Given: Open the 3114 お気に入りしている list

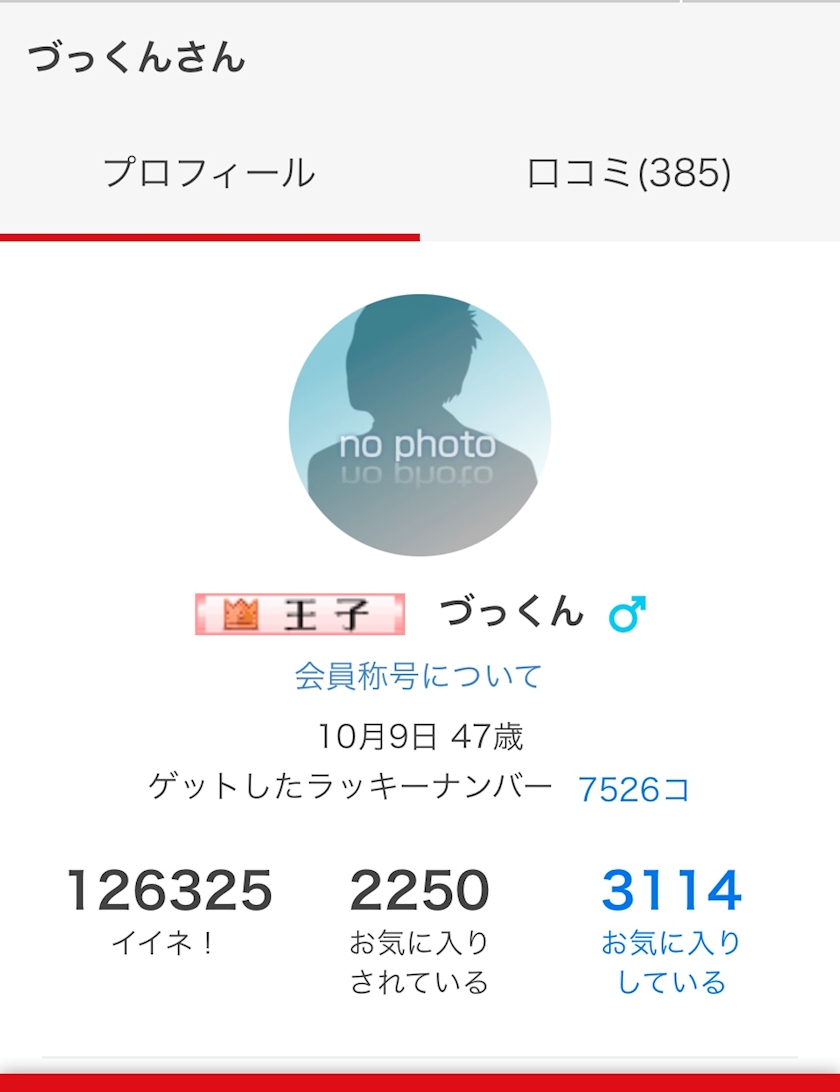Looking at the screenshot, I should click(671, 929).
